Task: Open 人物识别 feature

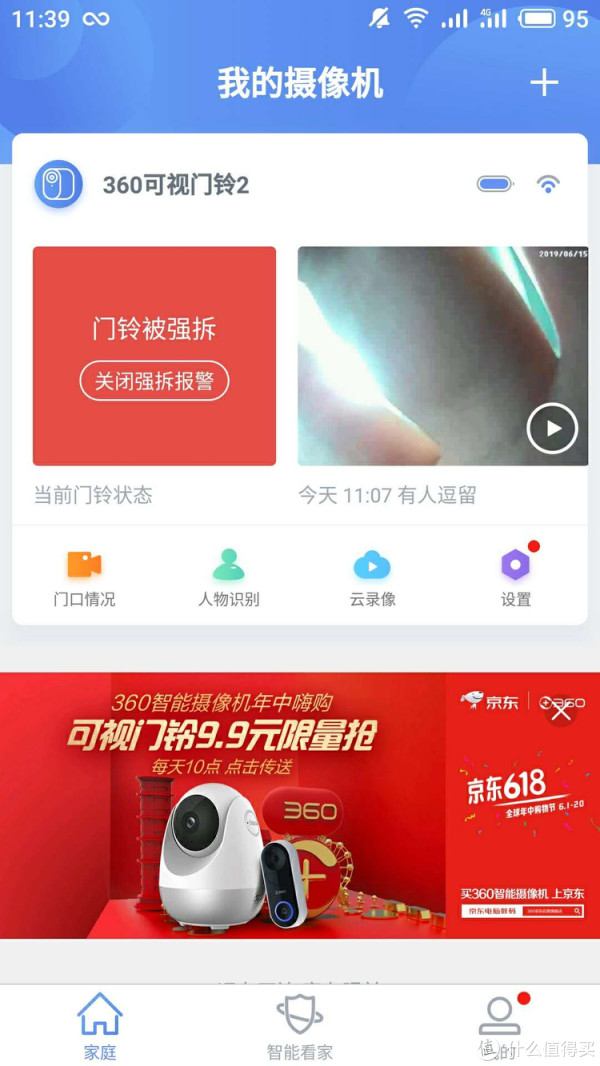Action: coord(228,578)
